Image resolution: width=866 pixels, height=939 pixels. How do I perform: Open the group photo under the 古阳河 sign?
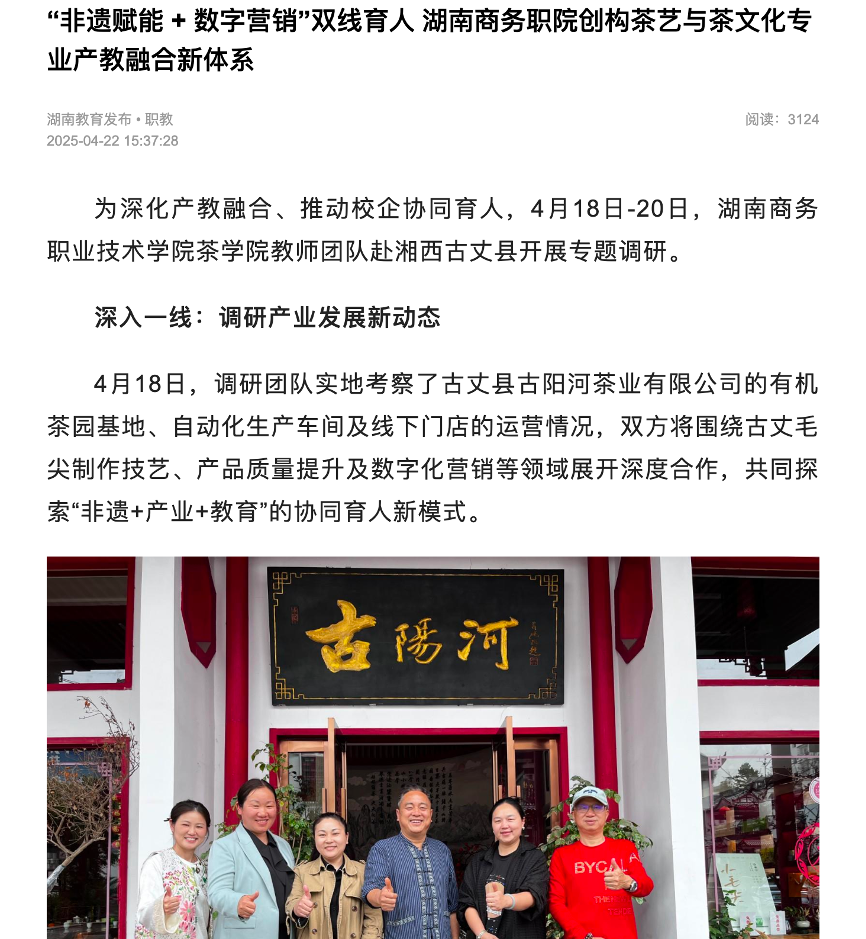(x=432, y=747)
